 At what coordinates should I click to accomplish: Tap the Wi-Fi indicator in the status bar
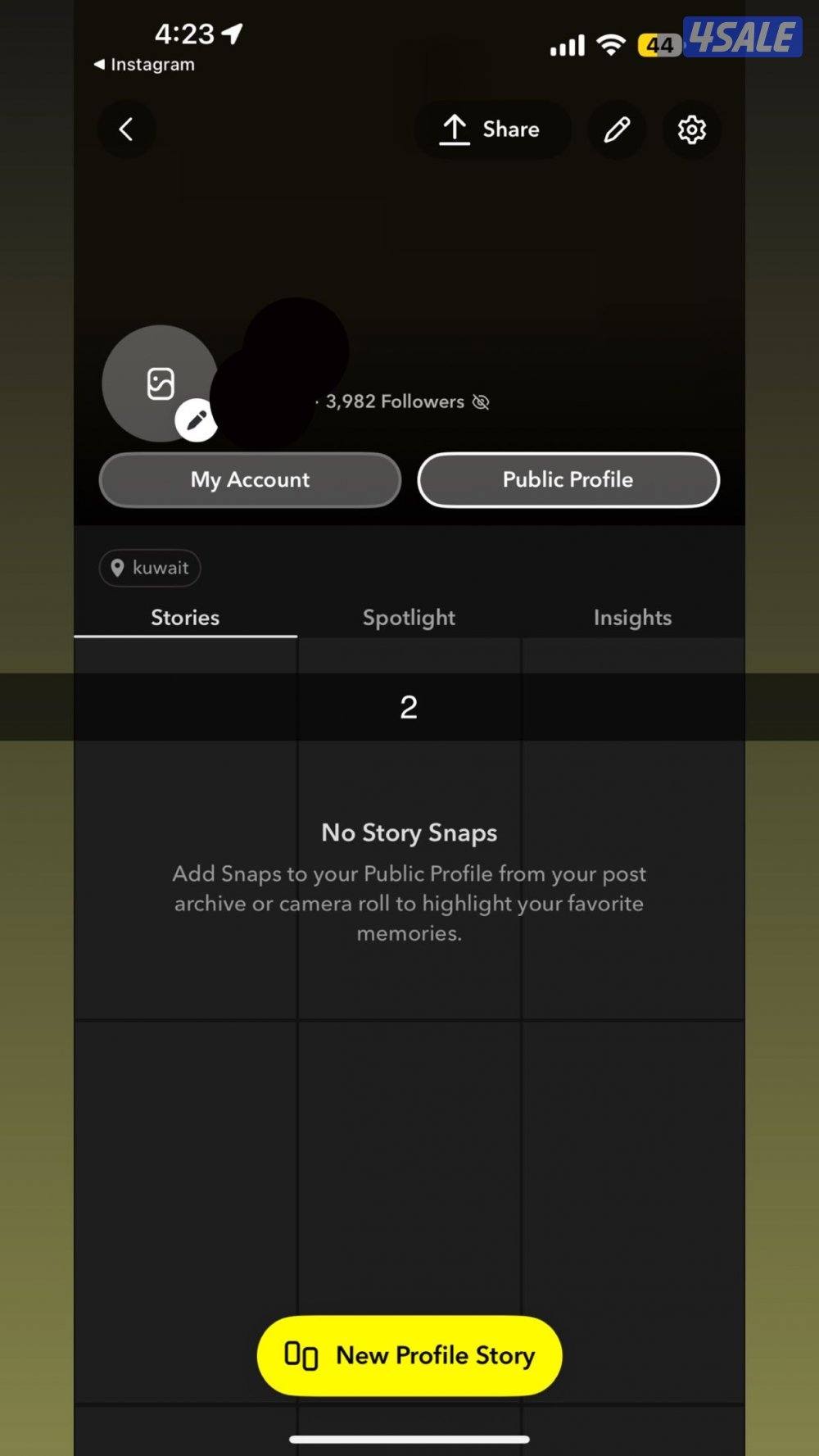[609, 44]
